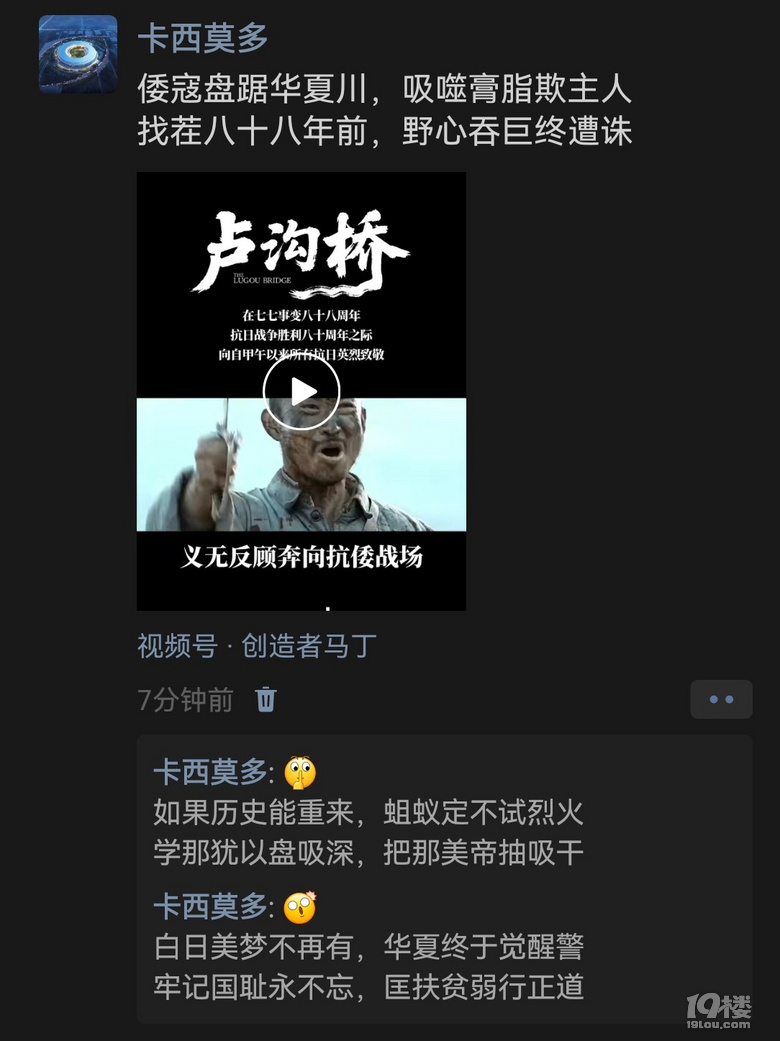Viewport: 780px width, 1041px height.
Task: Tap the comment starting with 白日美梦不再有
Action: point(368,967)
